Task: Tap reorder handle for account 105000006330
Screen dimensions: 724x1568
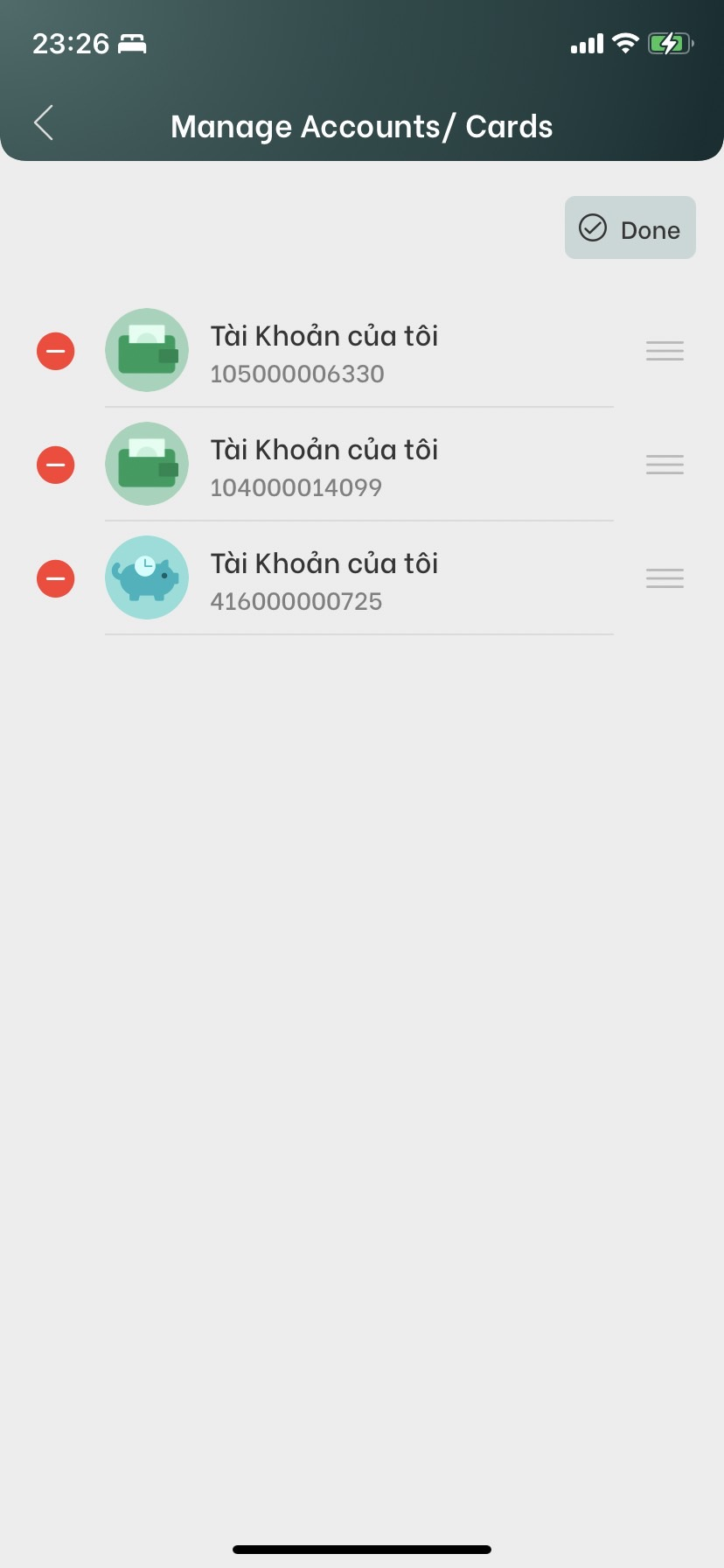Action: (665, 352)
